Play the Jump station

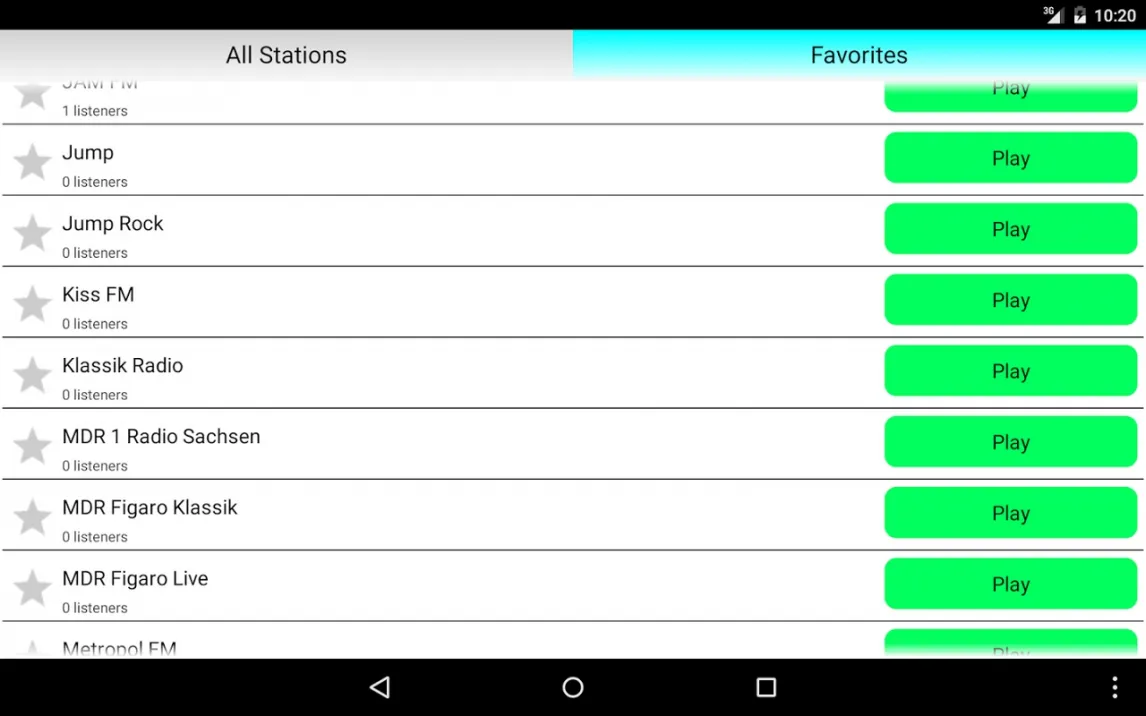pos(1011,158)
